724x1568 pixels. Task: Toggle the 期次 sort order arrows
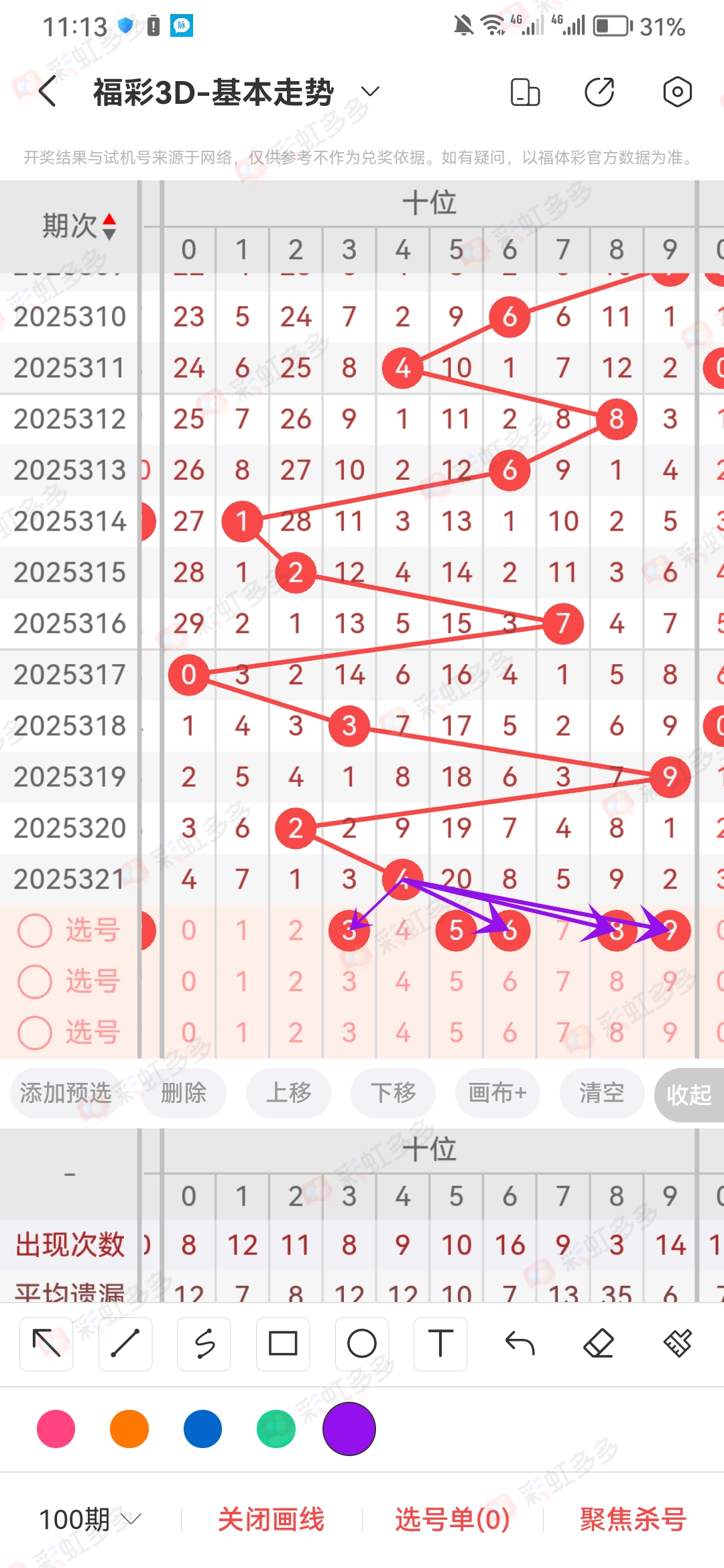(x=109, y=226)
